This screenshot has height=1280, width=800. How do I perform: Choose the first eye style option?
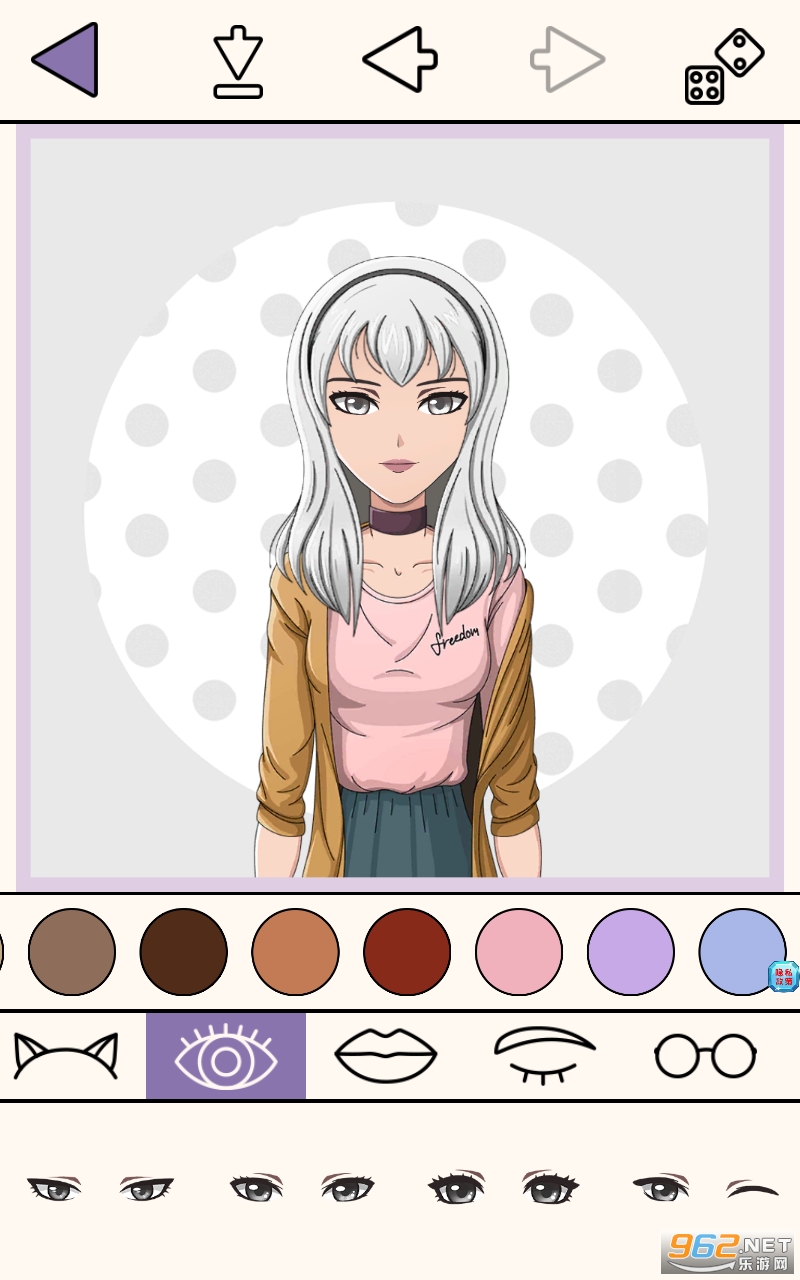[100, 1188]
